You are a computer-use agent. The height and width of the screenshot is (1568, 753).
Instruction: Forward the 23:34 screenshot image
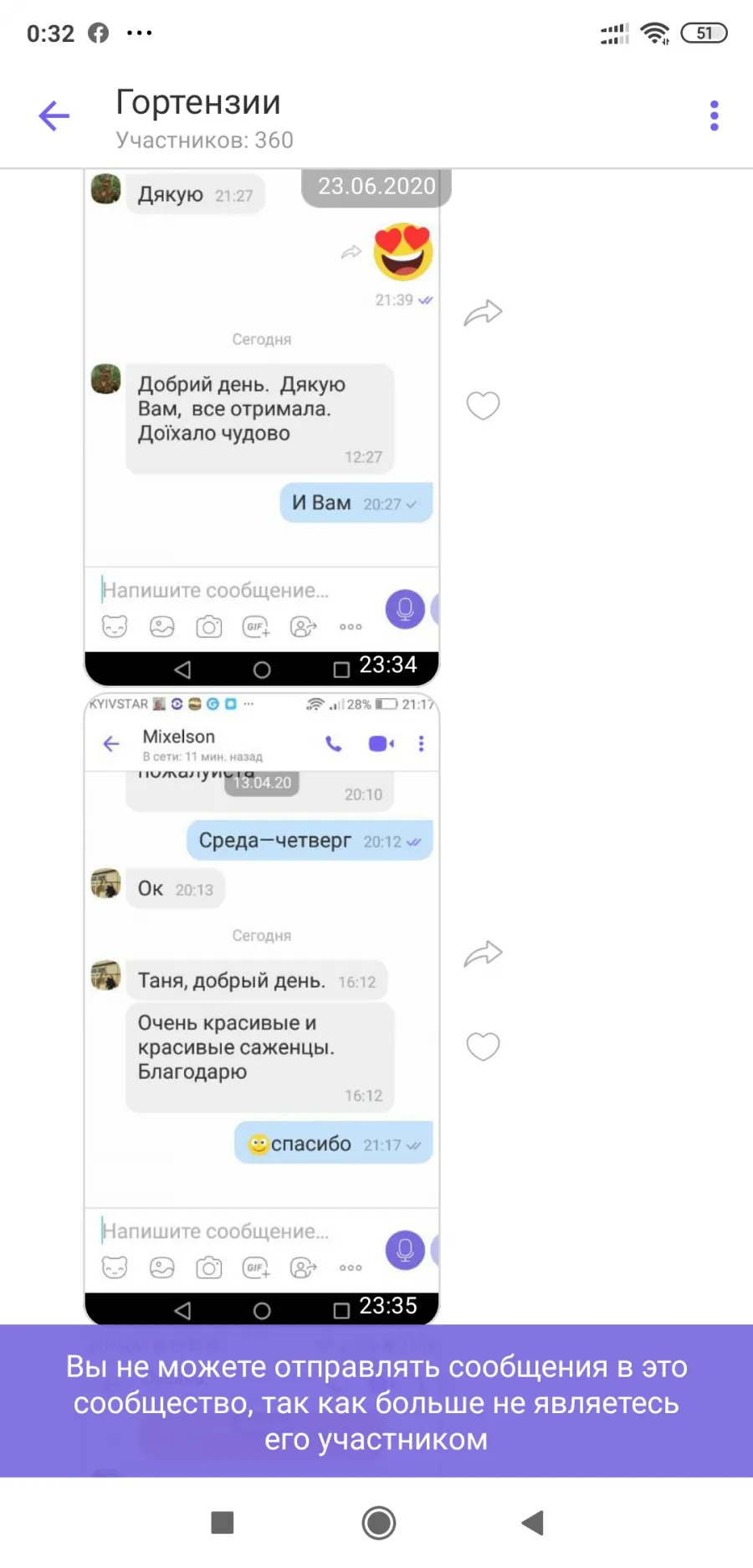[x=483, y=313]
